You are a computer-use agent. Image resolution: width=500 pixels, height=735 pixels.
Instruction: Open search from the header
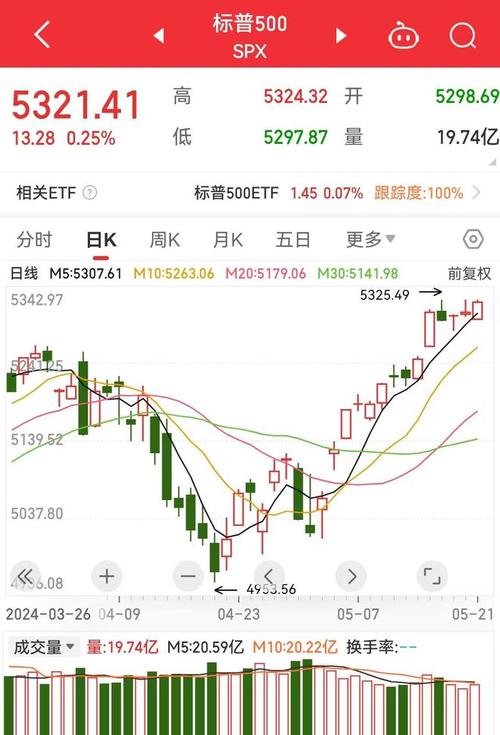tap(463, 35)
